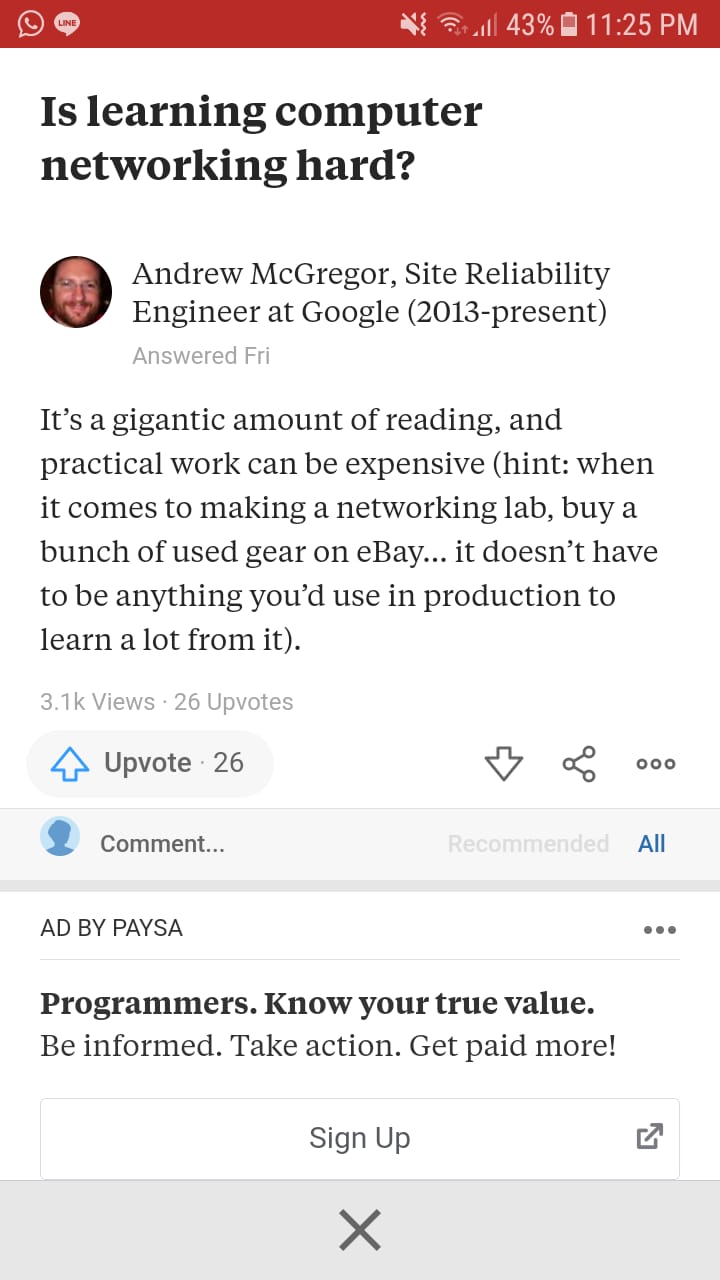Open the Paysa ad headline
Viewport: 720px width, 1280px height.
coord(317,1003)
